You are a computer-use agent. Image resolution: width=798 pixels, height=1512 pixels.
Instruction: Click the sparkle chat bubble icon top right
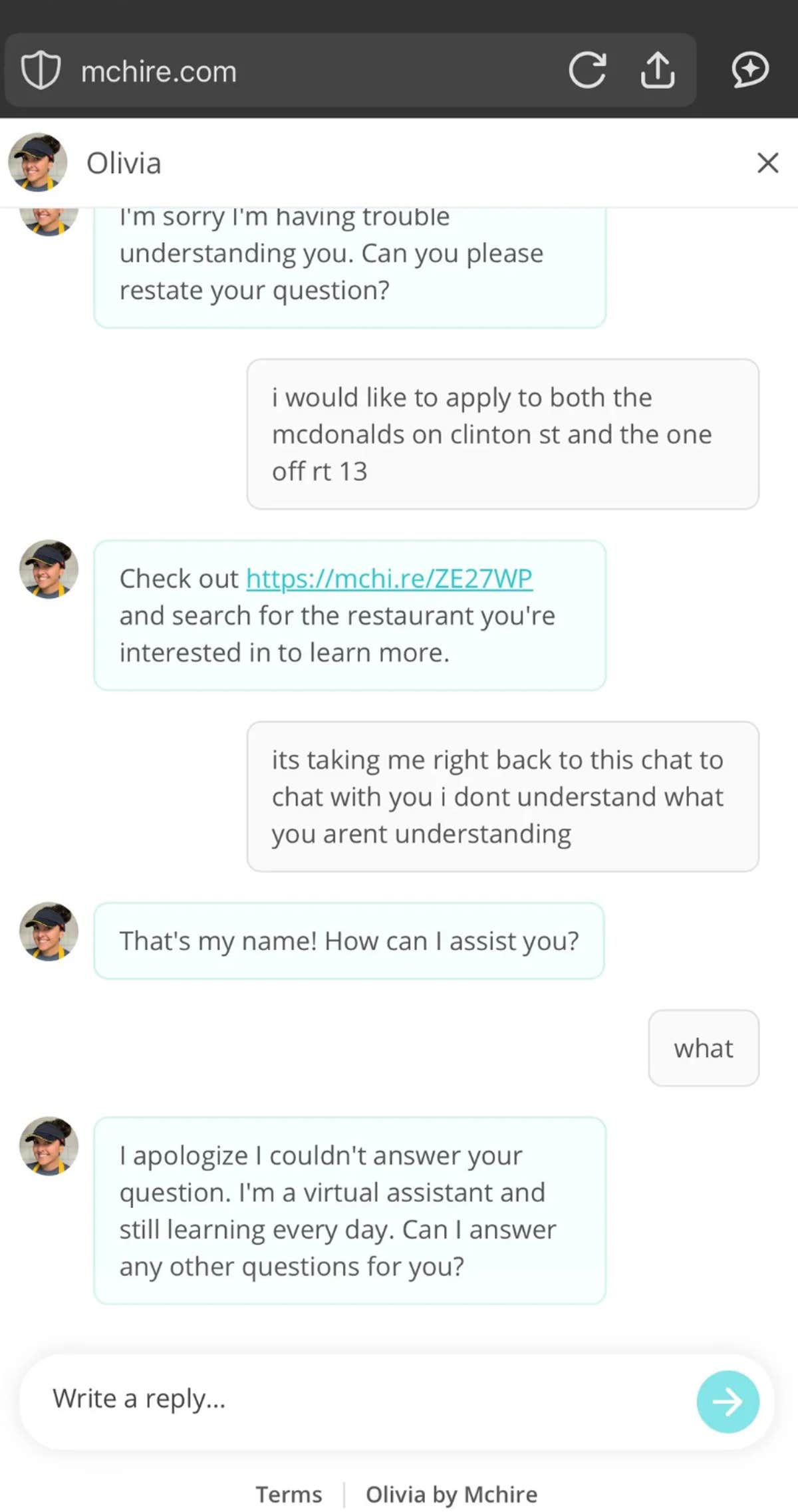[x=751, y=71]
